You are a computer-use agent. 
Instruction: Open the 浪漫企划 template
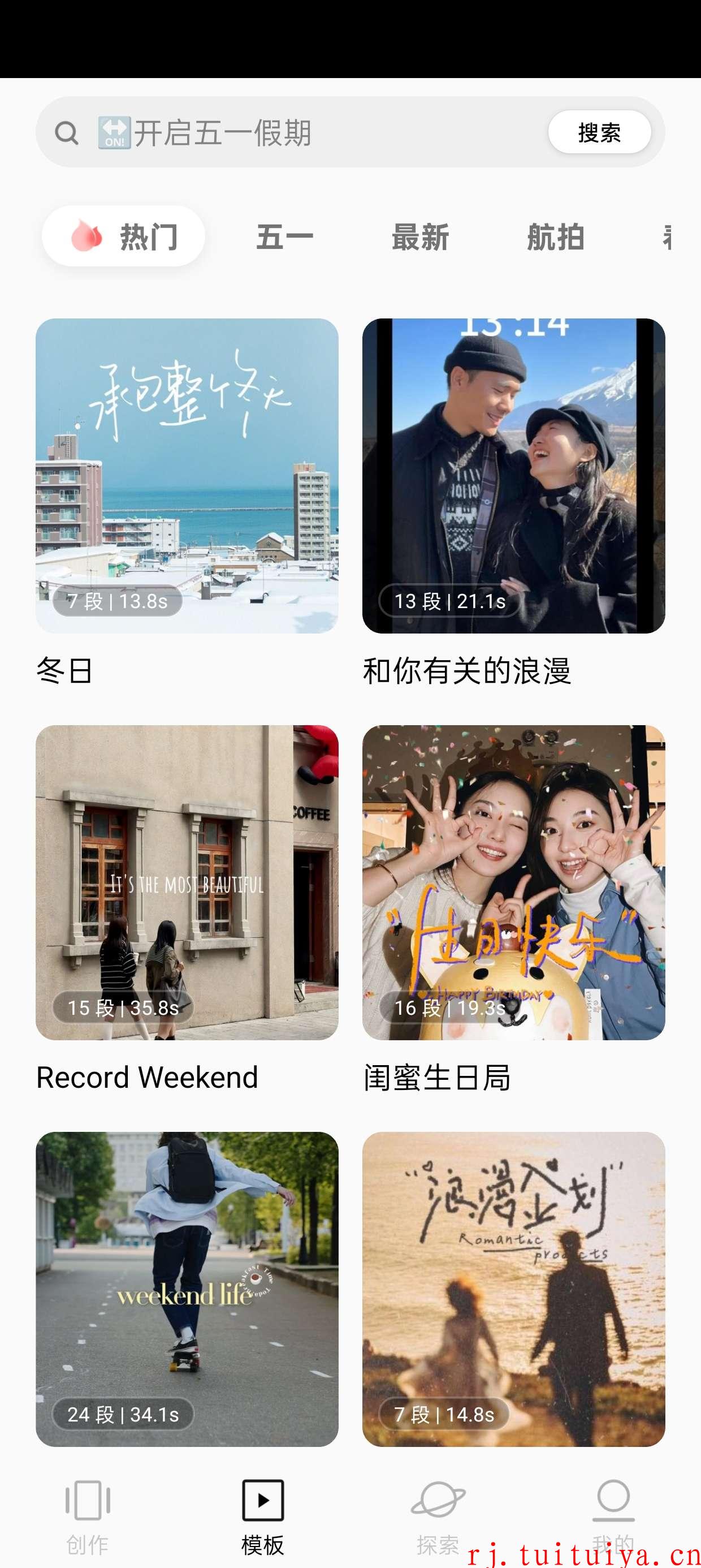tap(513, 1289)
